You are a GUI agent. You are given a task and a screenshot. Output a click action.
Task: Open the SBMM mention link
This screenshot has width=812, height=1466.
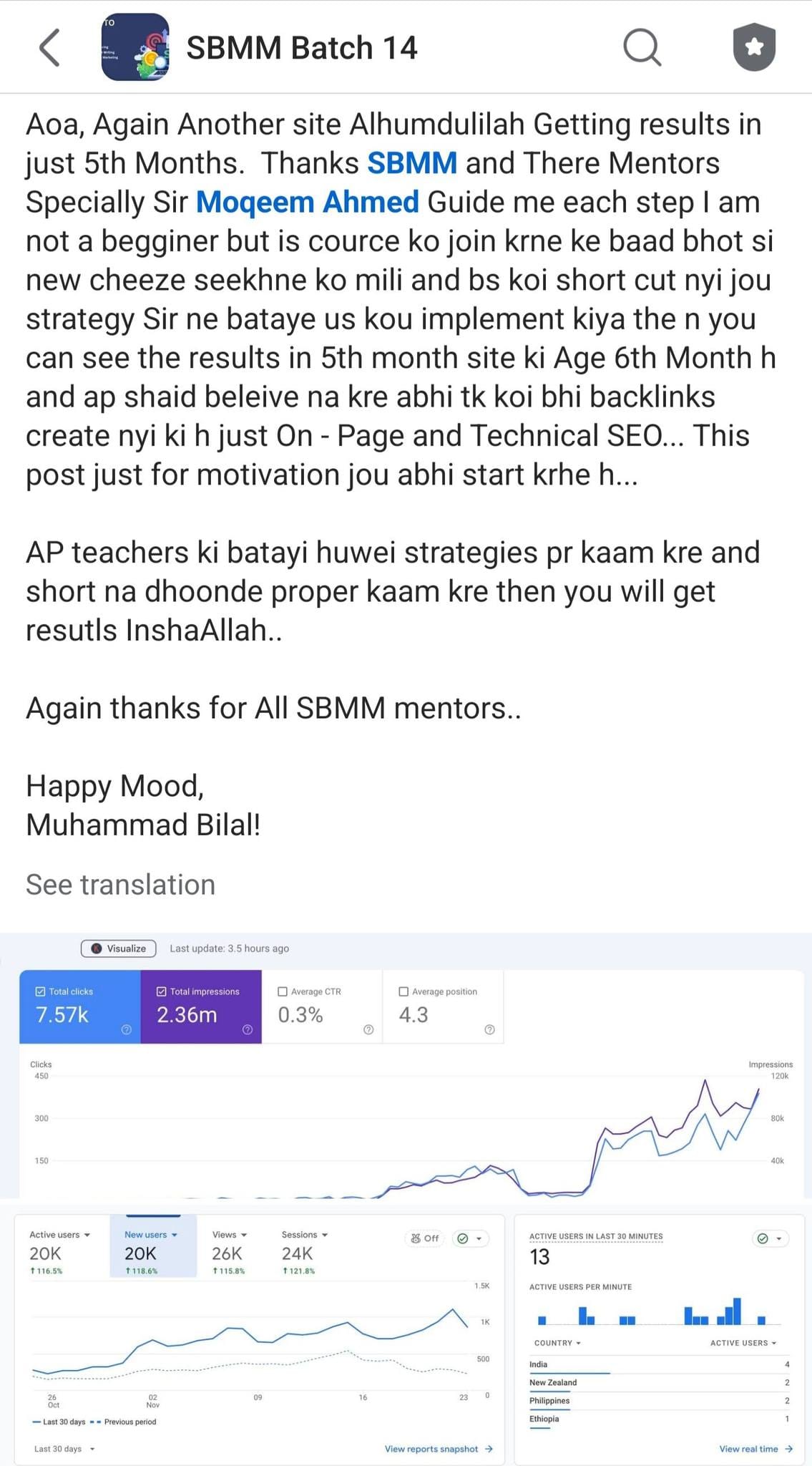[x=412, y=163]
